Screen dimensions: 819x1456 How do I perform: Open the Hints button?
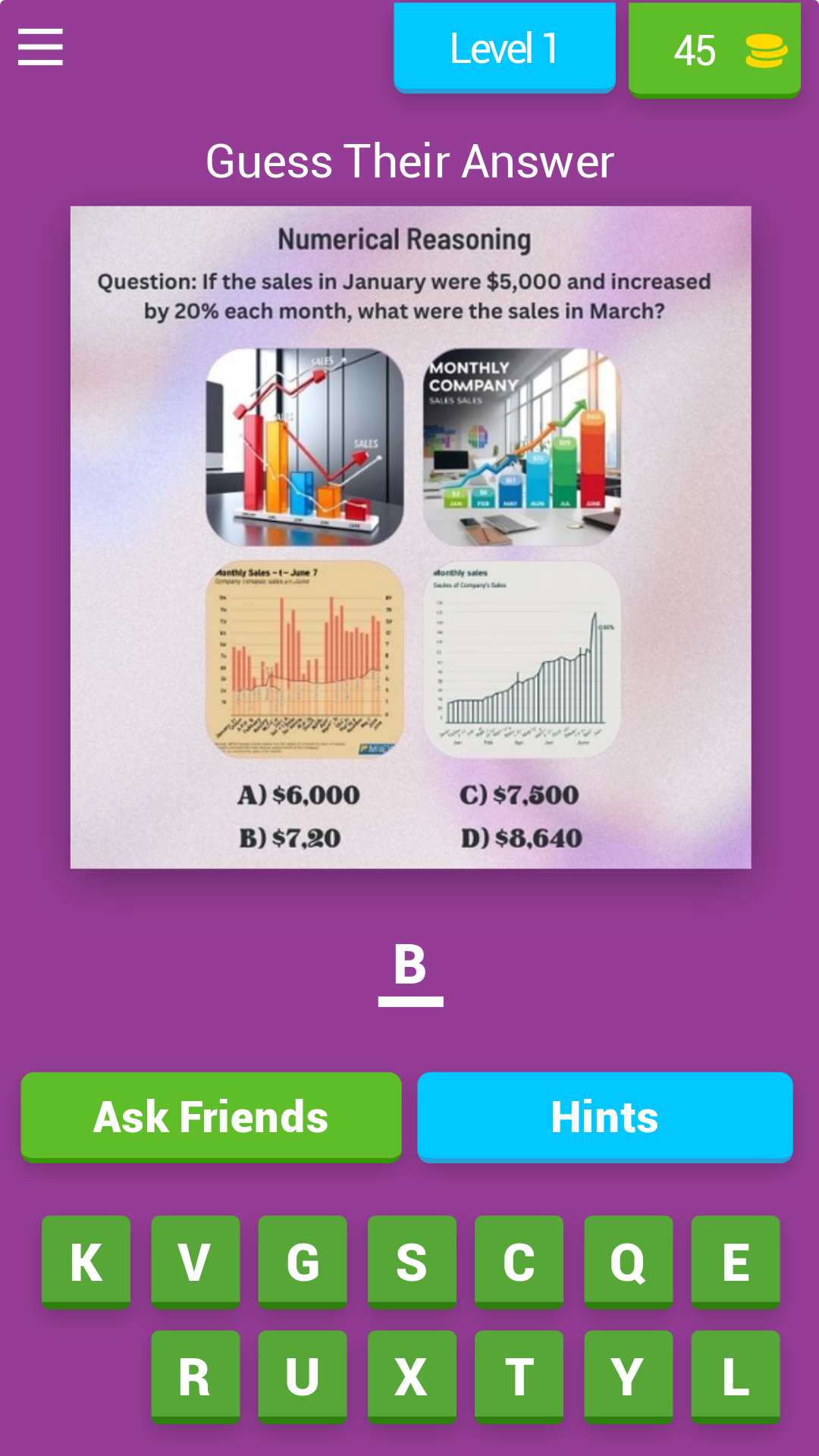tap(604, 1116)
